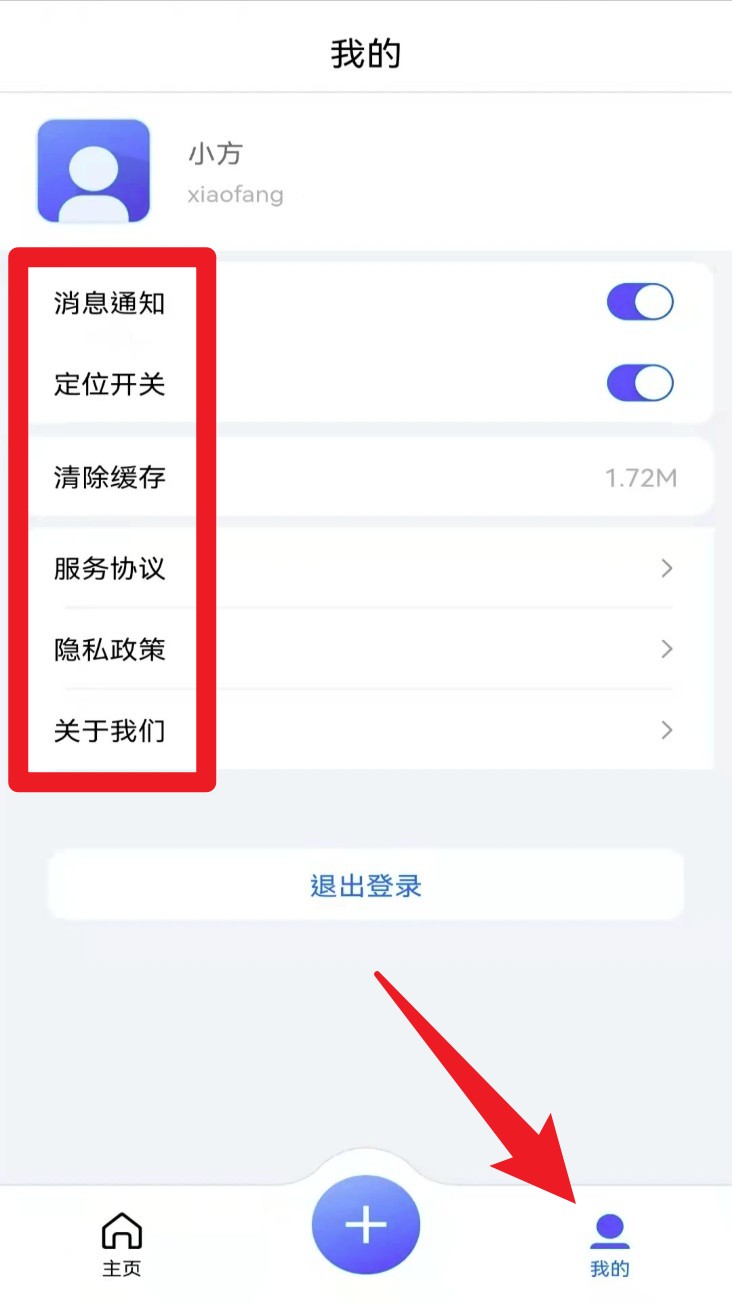
Task: Tap the center plus button
Action: pos(366,1225)
